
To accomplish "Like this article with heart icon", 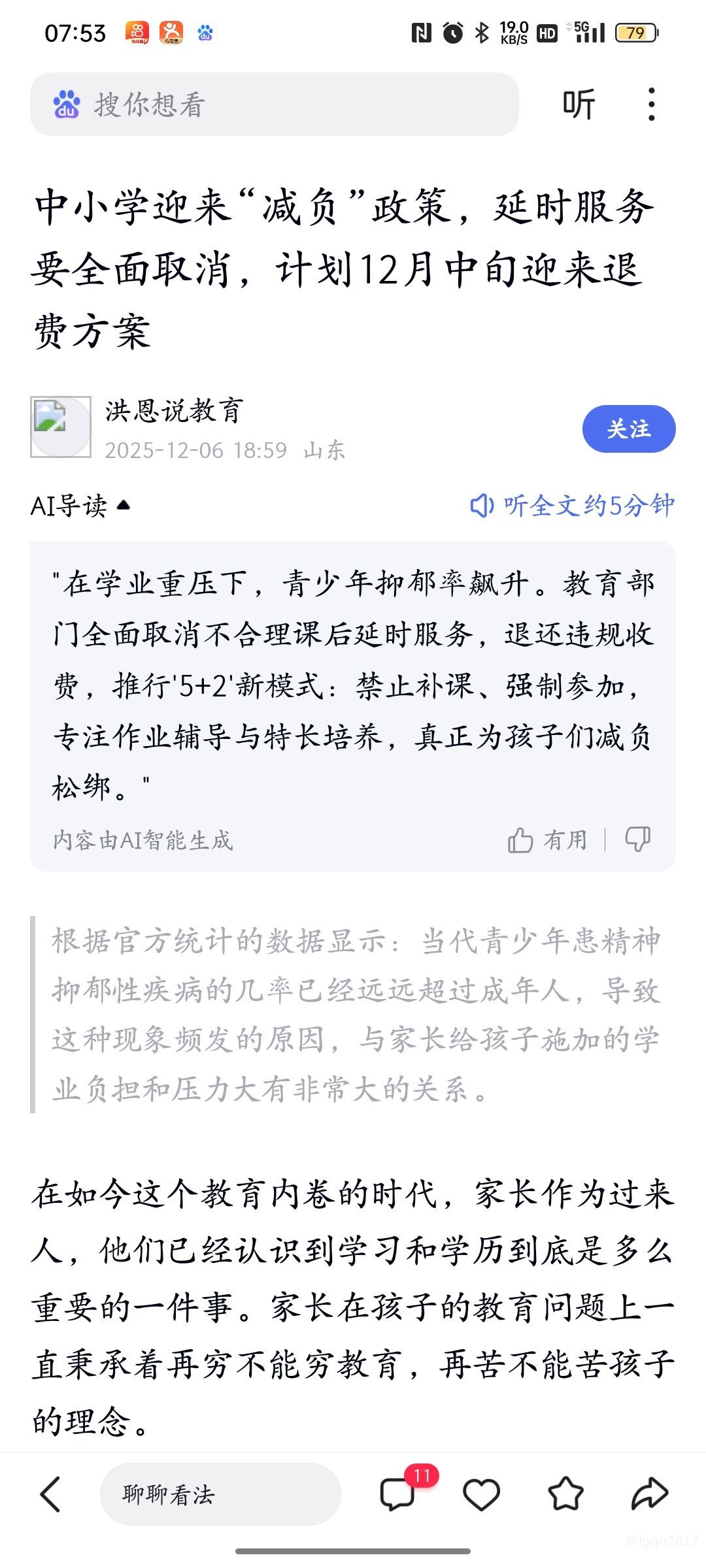I will tap(481, 1494).
